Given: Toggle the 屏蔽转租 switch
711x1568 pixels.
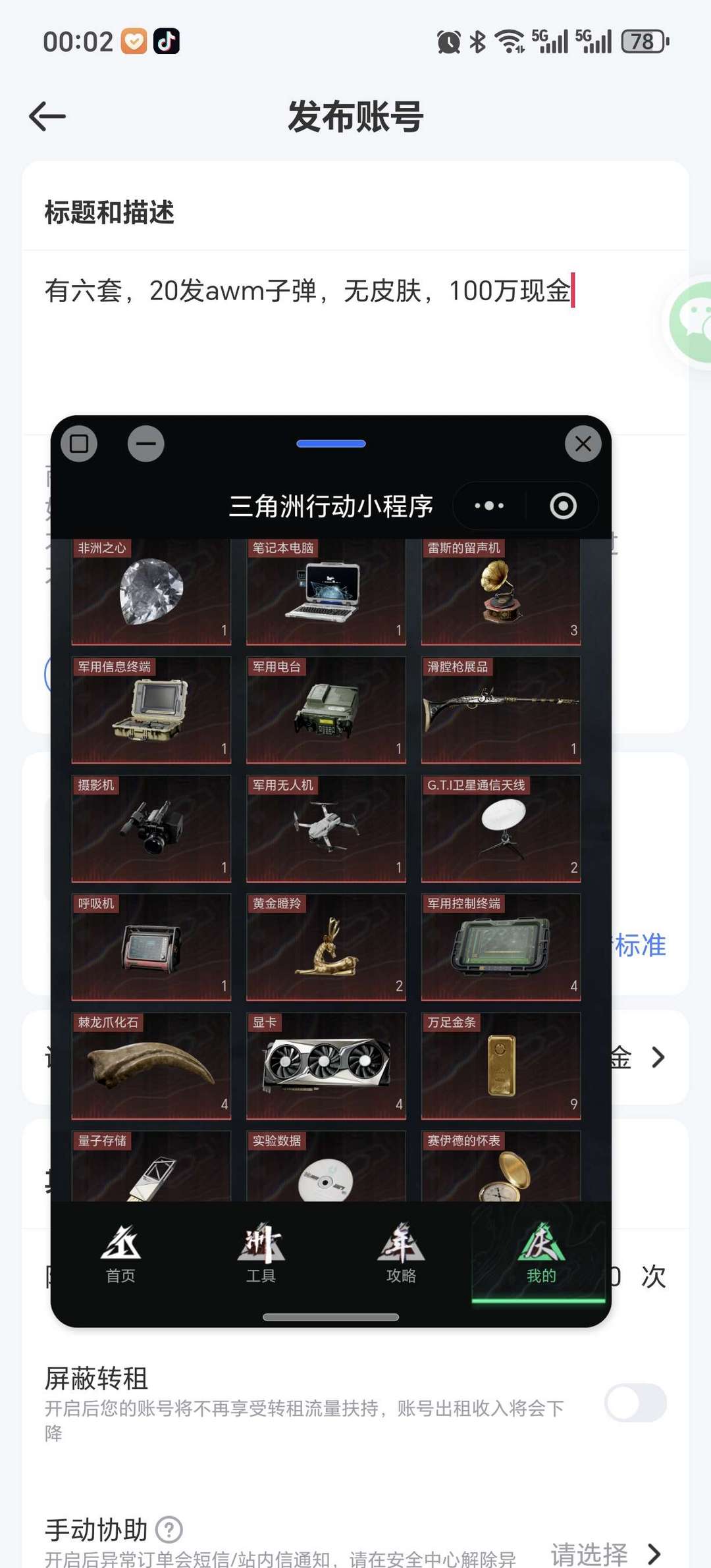Looking at the screenshot, I should click(x=635, y=1402).
